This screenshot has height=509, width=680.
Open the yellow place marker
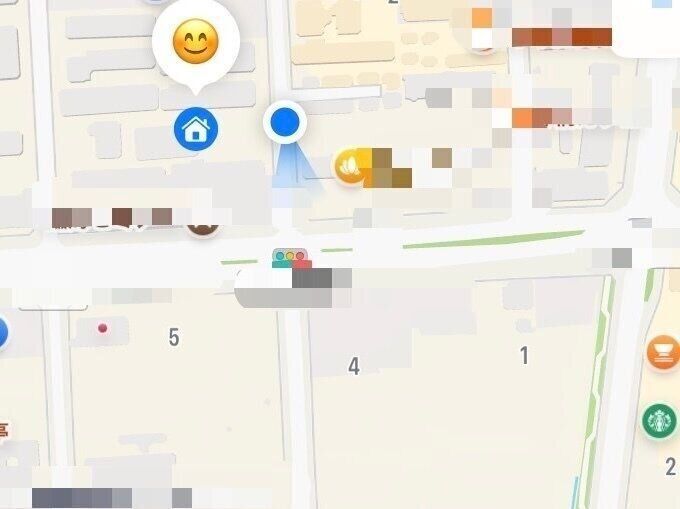point(349,166)
